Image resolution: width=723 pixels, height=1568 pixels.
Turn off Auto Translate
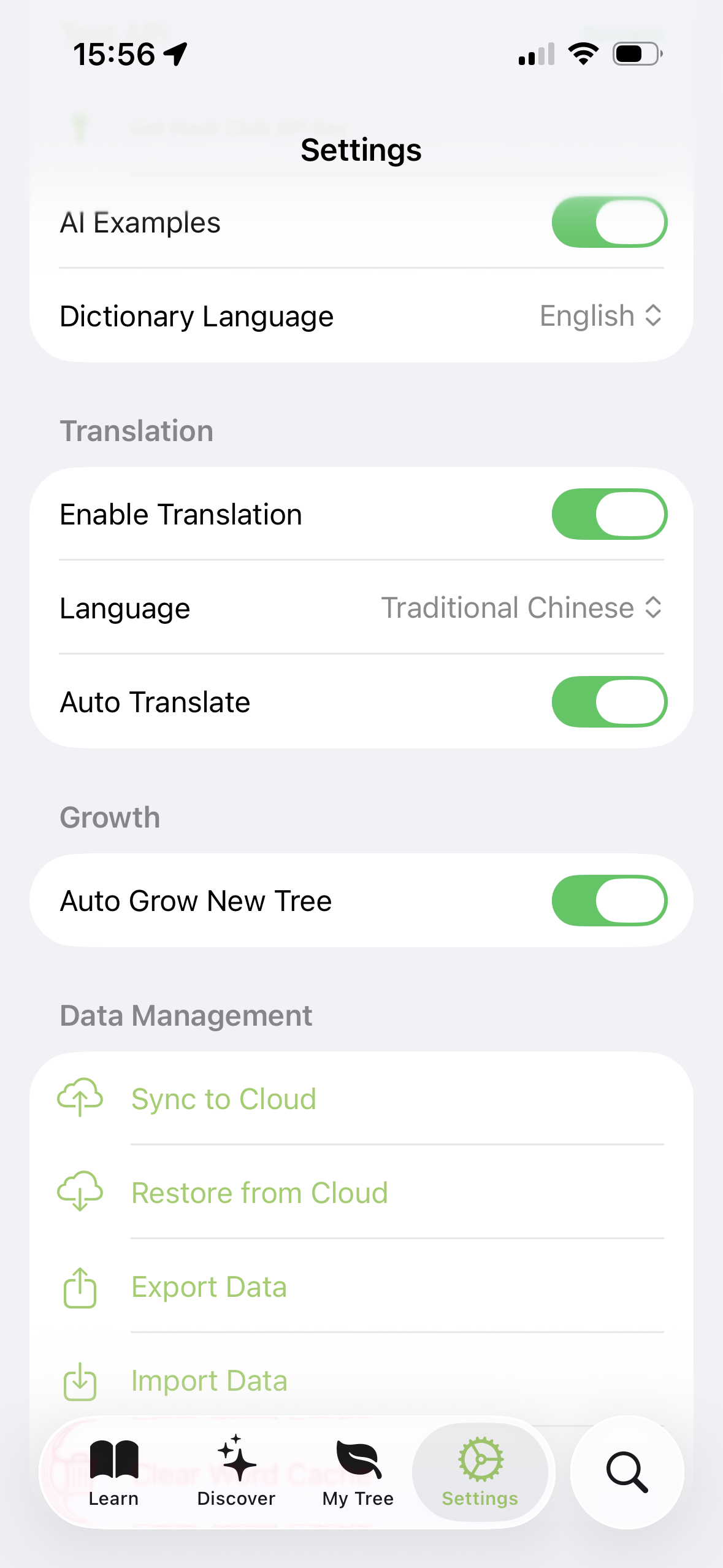point(609,702)
